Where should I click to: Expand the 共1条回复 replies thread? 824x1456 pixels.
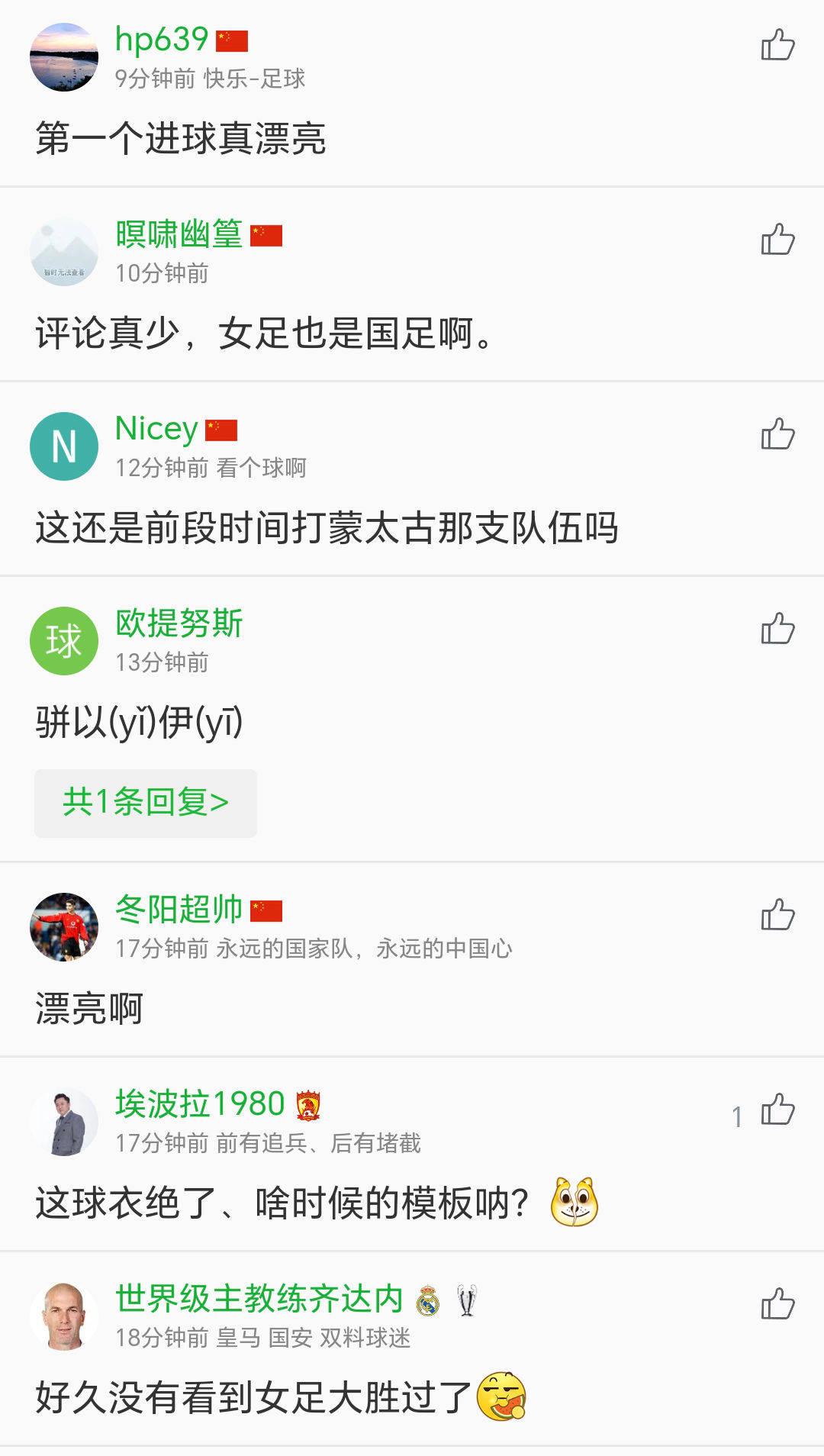tap(145, 803)
